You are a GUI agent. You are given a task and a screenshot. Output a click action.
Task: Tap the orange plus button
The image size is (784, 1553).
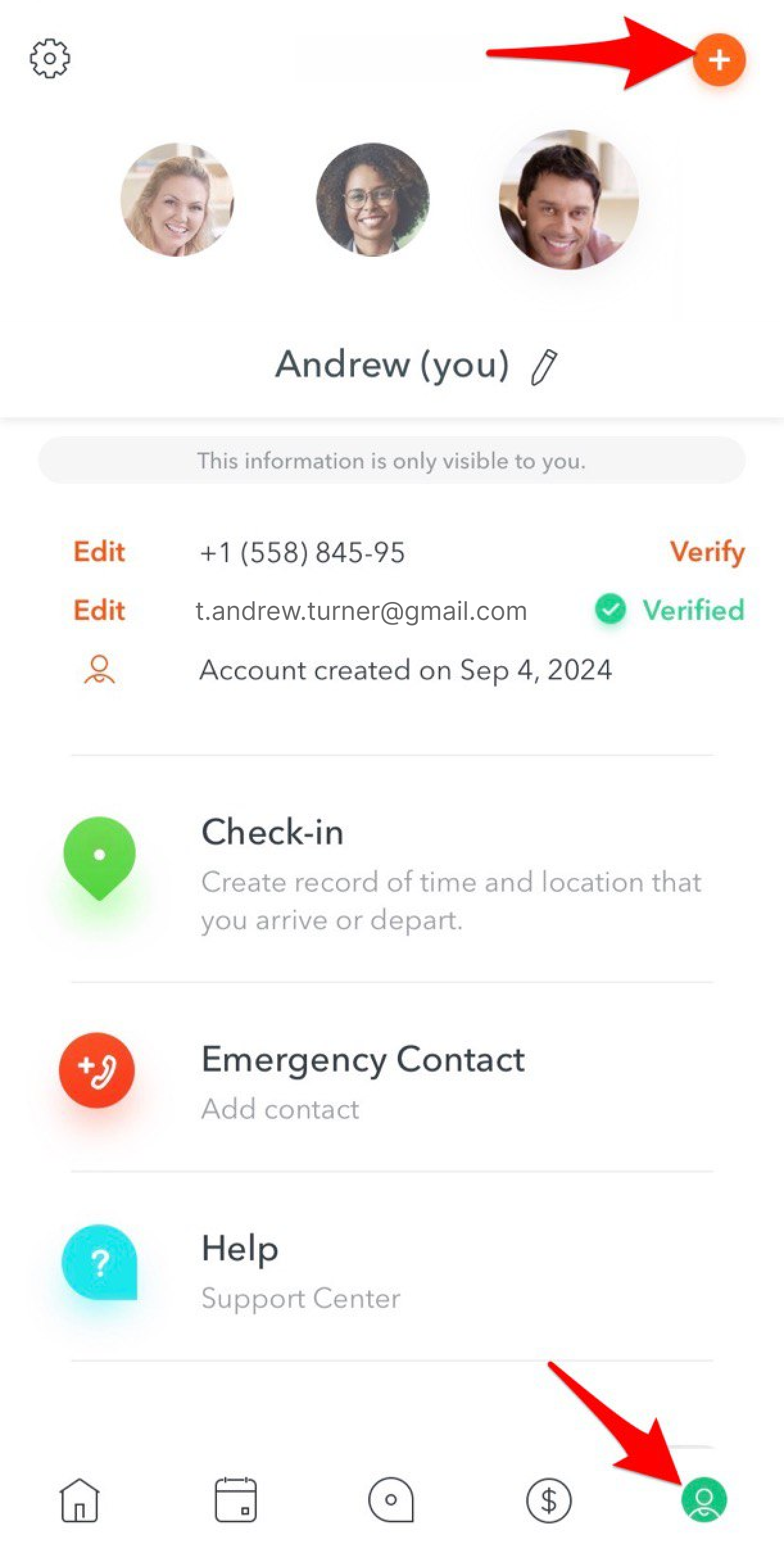[719, 60]
